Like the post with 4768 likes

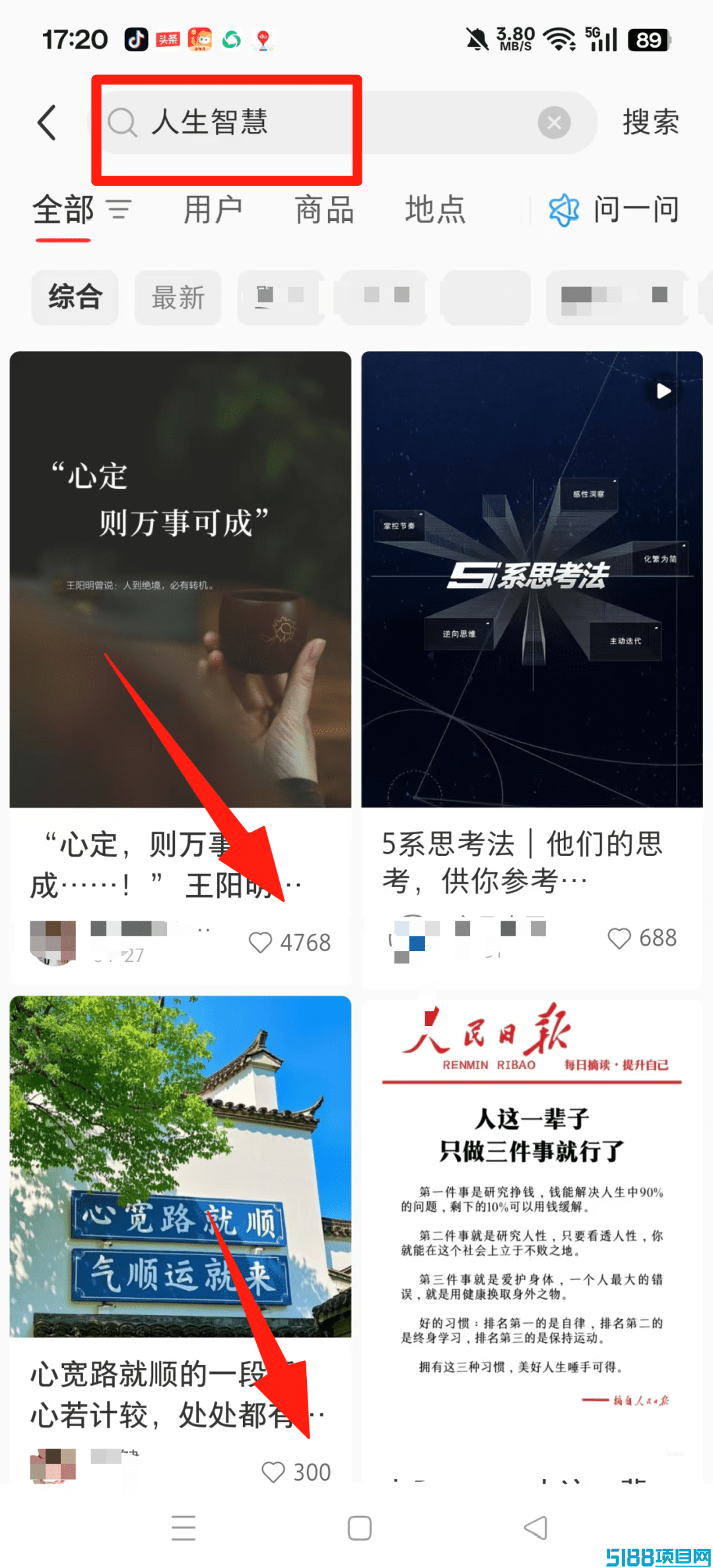tap(261, 942)
